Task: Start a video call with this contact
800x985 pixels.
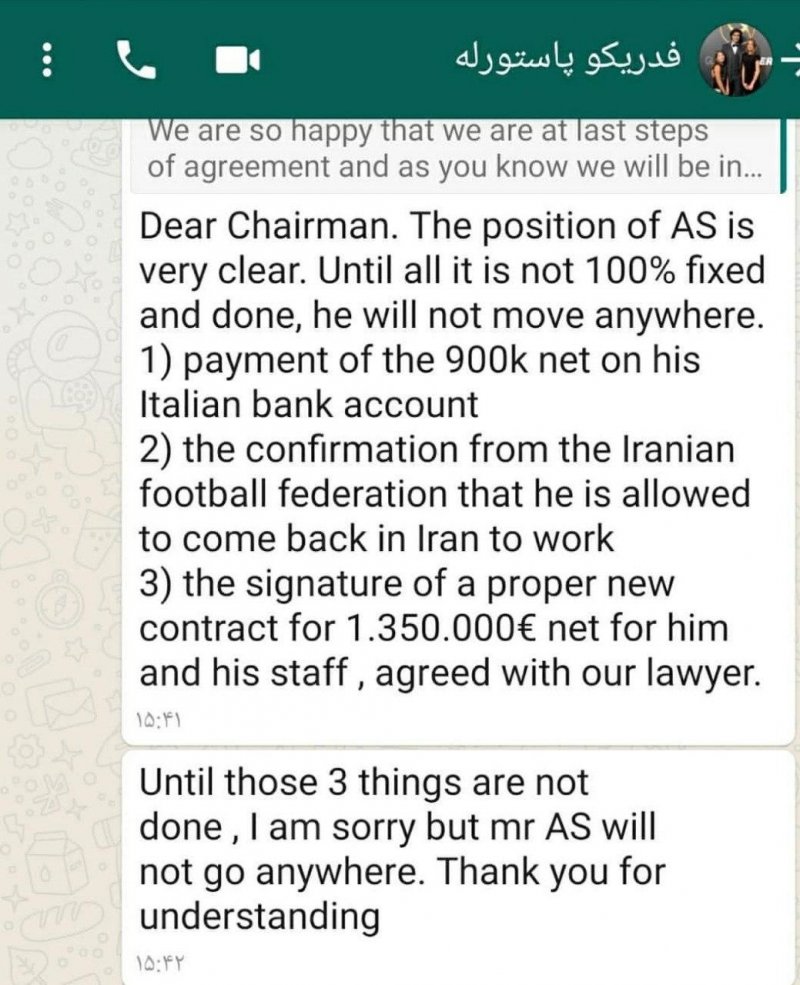Action: tap(238, 60)
